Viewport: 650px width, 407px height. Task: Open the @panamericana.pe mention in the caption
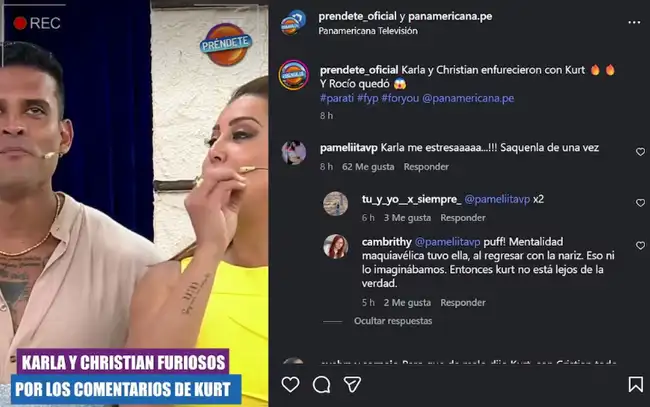coord(468,98)
